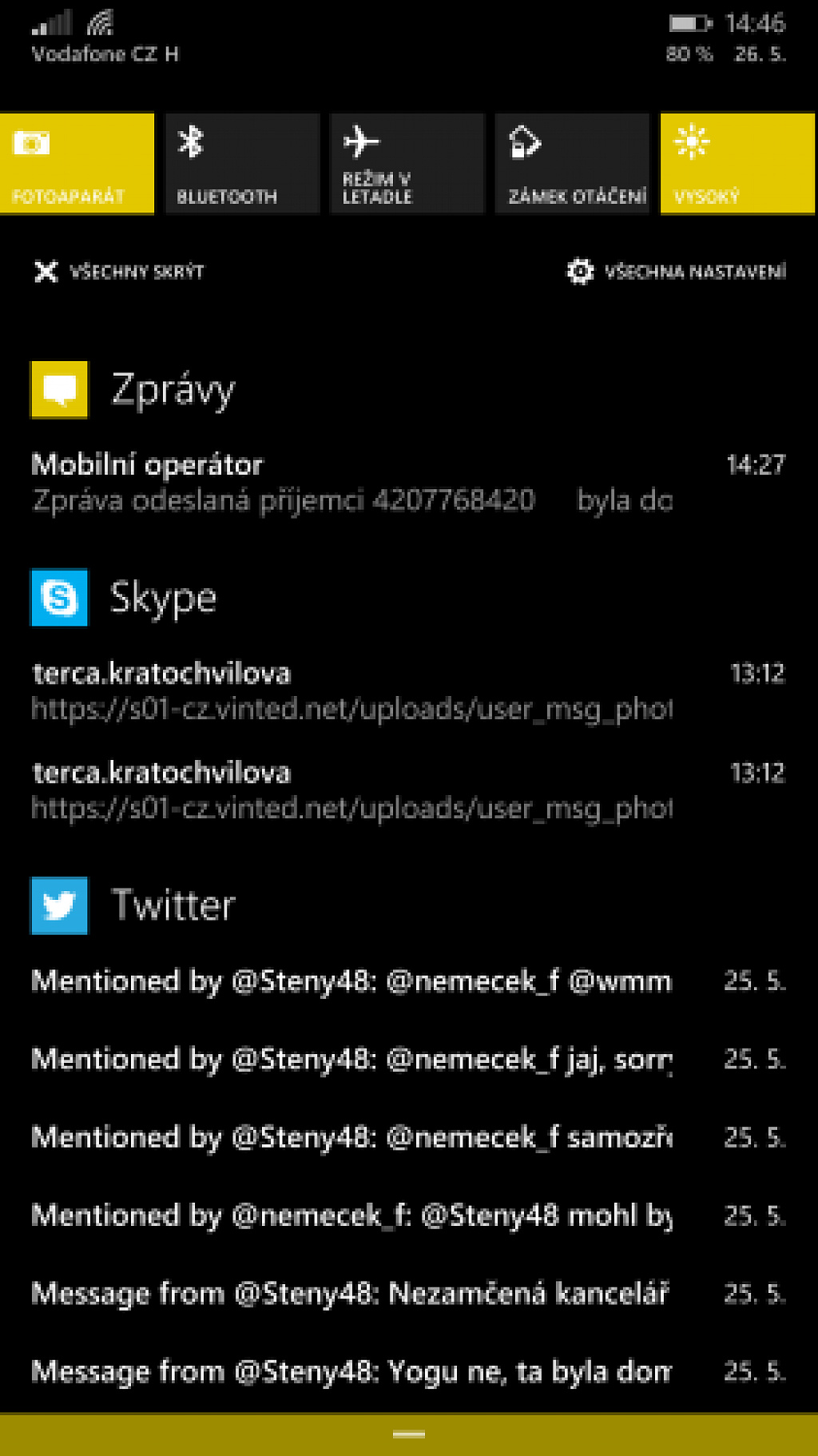Image resolution: width=818 pixels, height=1456 pixels.
Task: Open the Twitter mention containing @wmm
Action: tap(408, 981)
